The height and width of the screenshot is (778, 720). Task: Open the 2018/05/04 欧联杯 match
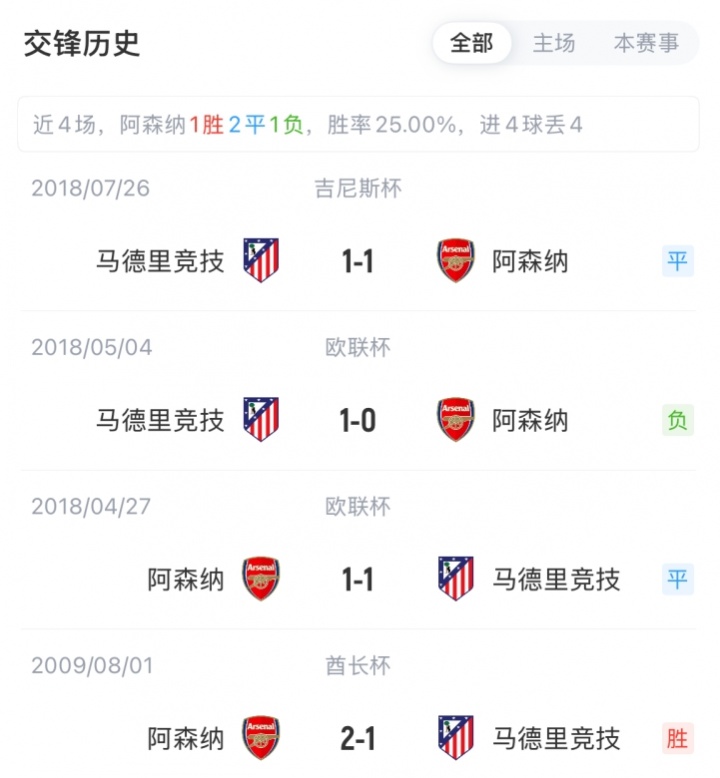(358, 420)
